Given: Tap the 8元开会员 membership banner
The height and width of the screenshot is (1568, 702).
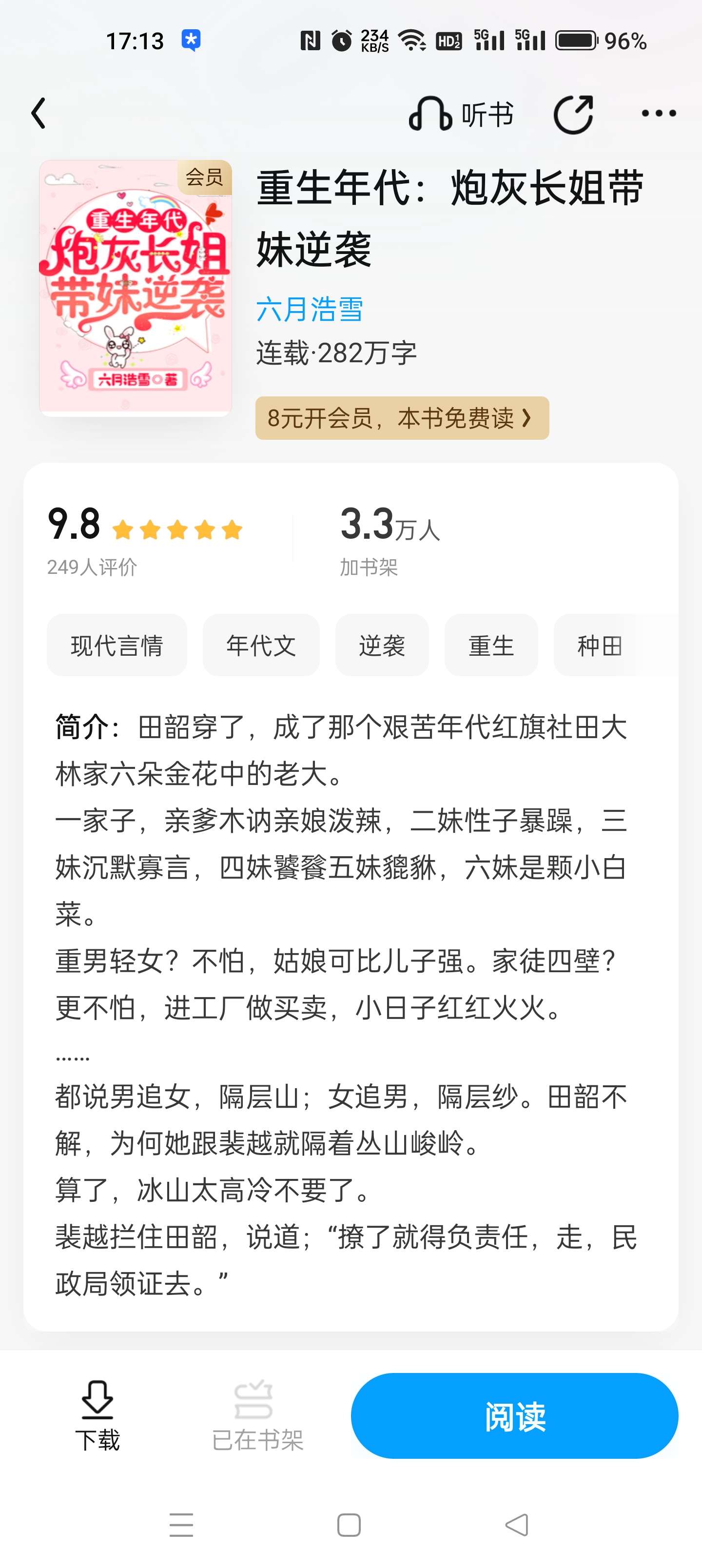Looking at the screenshot, I should pos(402,418).
